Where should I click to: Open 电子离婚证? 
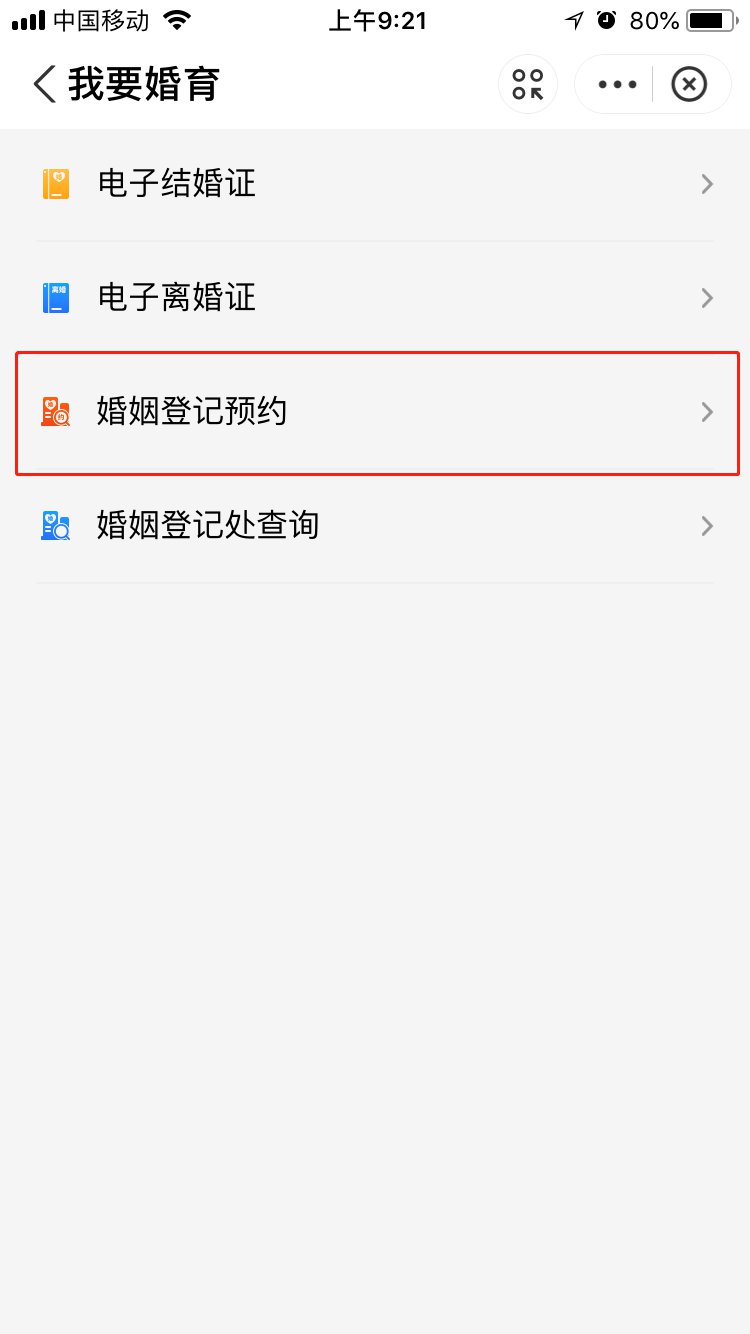(x=375, y=298)
